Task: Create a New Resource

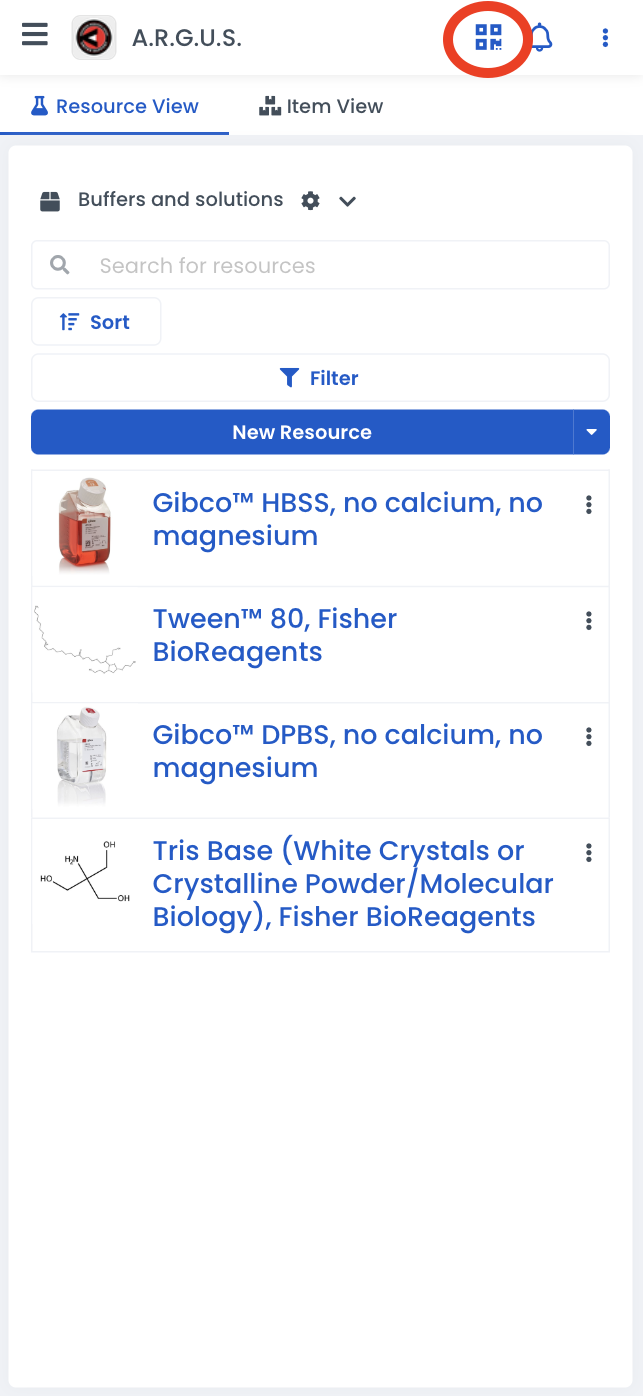Action: pos(302,432)
